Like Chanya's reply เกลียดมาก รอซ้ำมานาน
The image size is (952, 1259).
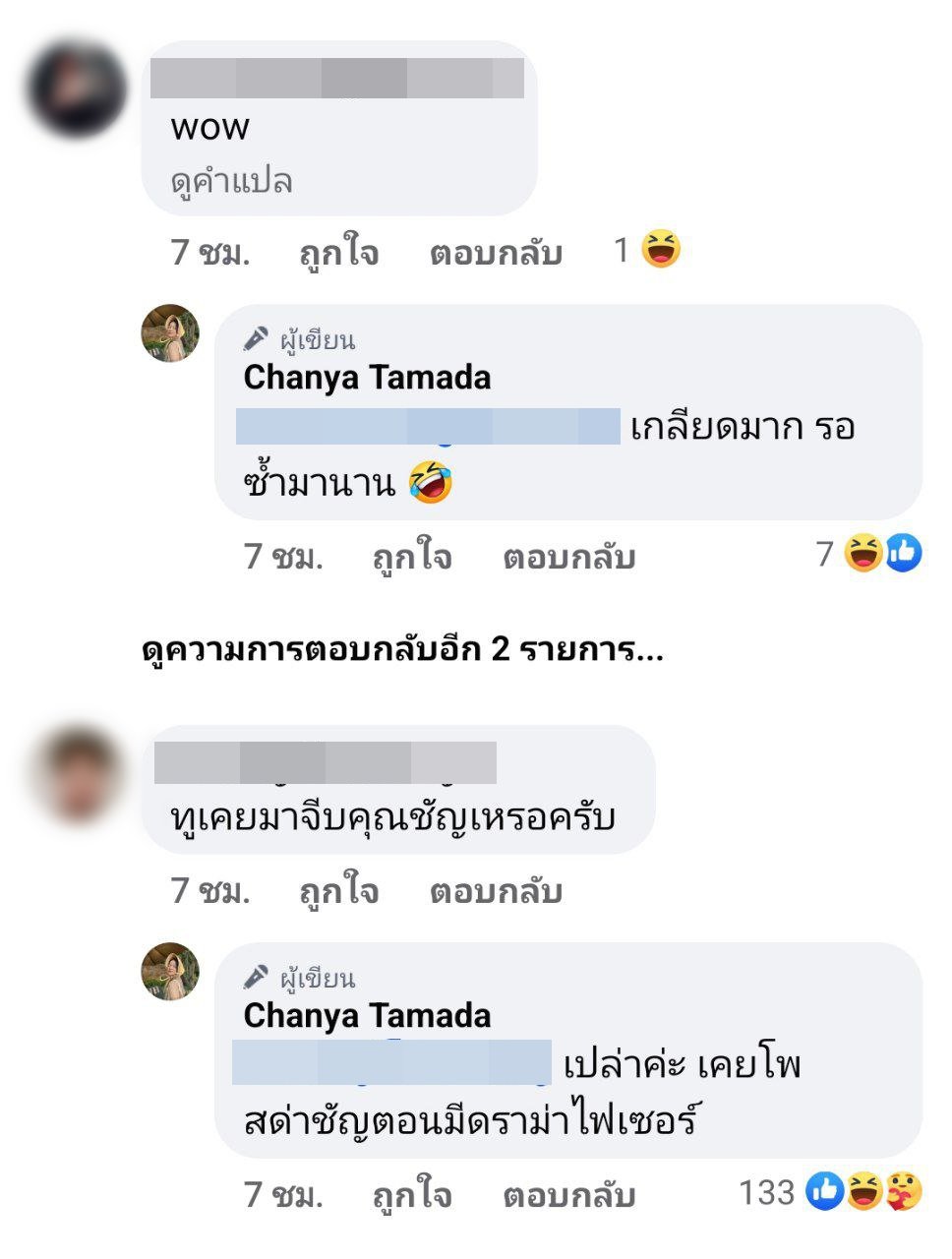[x=411, y=557]
